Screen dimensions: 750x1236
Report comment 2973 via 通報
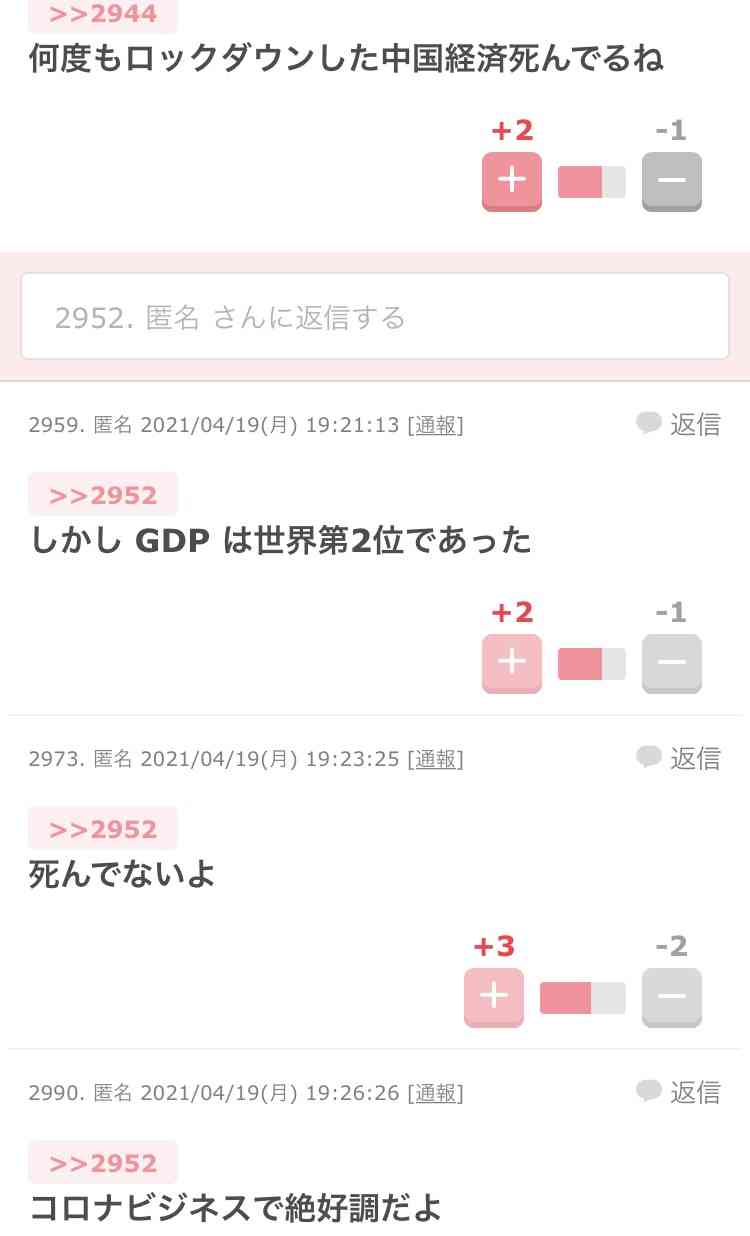[435, 759]
